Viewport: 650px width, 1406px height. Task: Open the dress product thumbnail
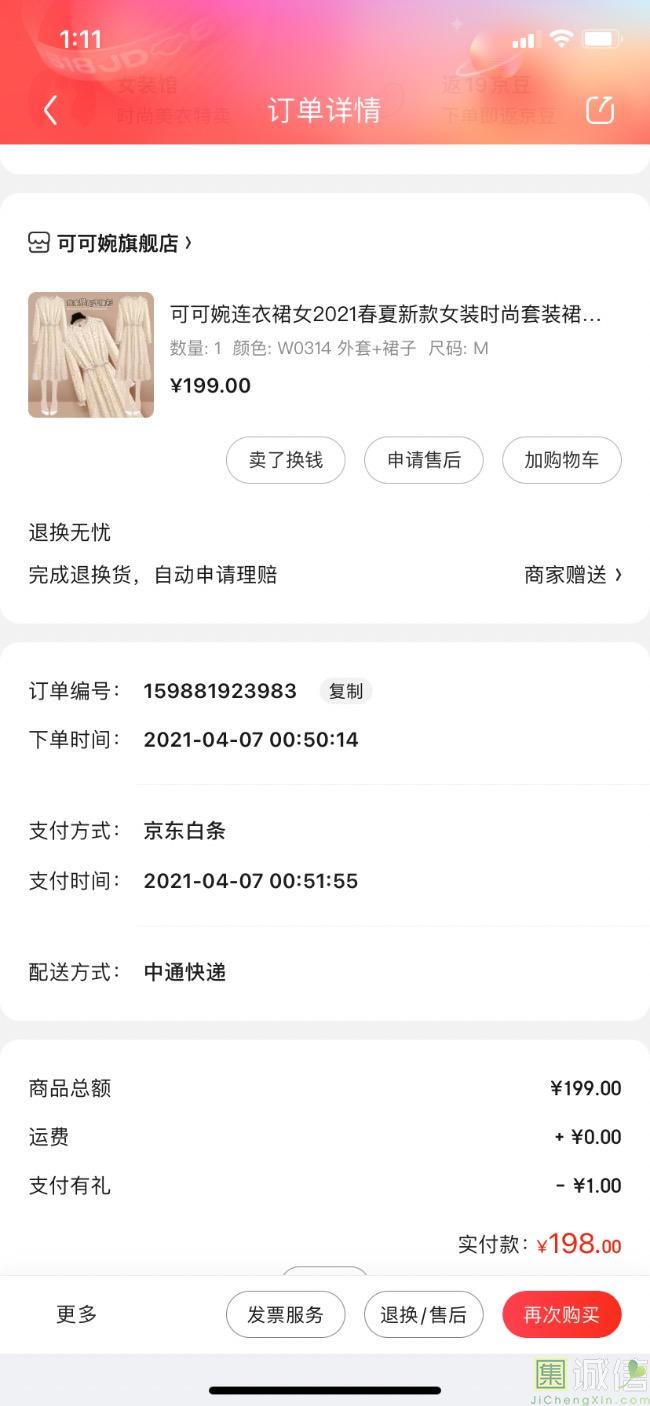[x=91, y=355]
